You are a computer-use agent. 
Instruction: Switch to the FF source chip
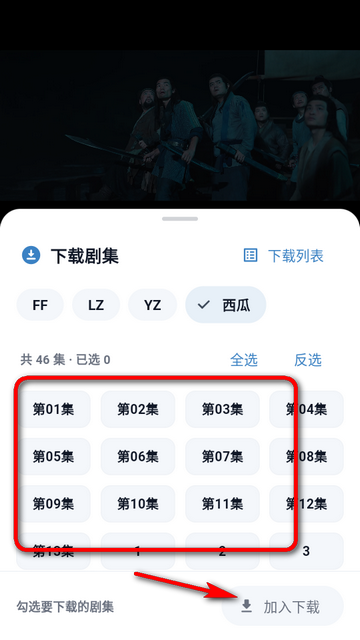(40, 305)
